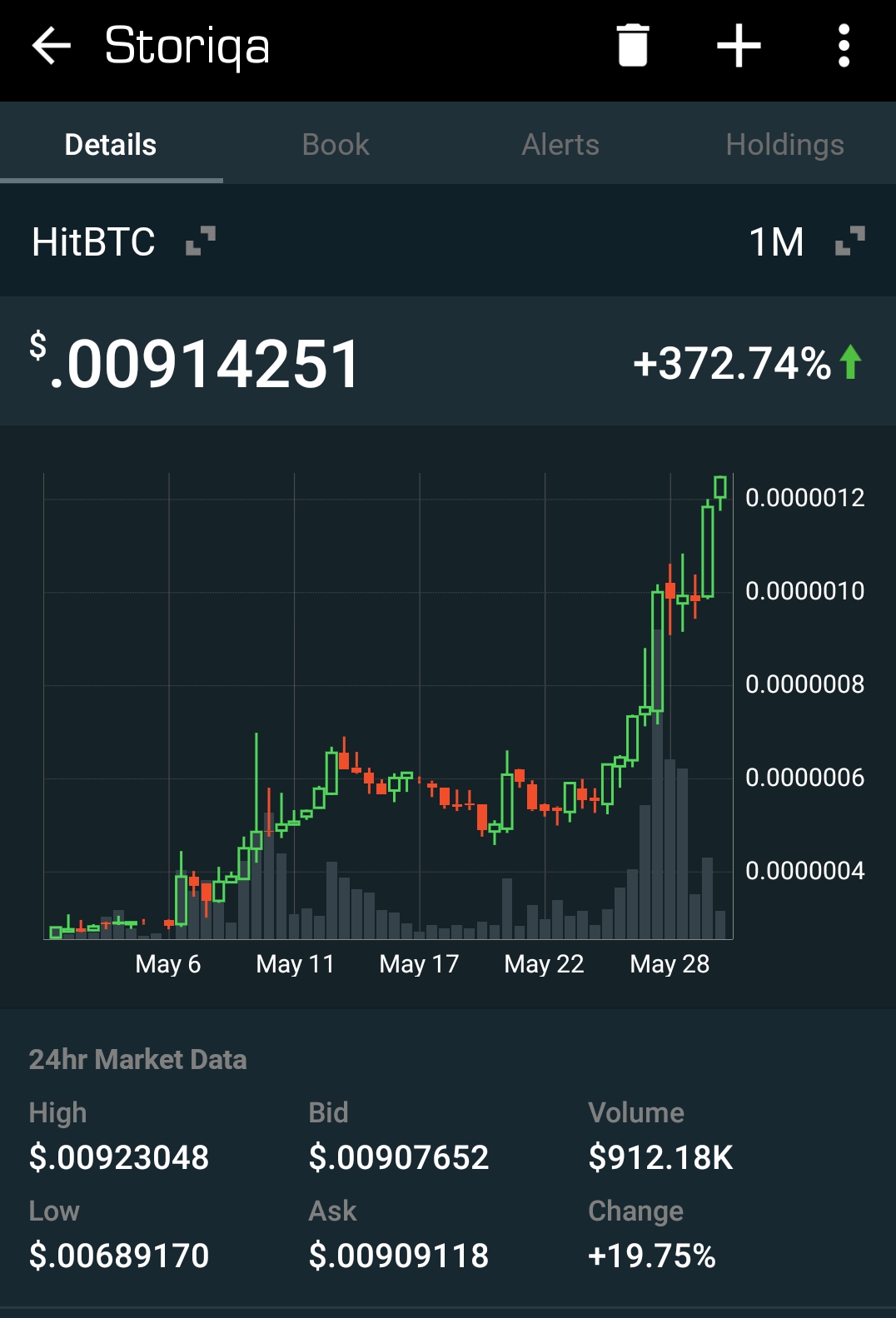The height and width of the screenshot is (1318, 896).
Task: Go back using the arrow icon
Action: click(x=51, y=46)
